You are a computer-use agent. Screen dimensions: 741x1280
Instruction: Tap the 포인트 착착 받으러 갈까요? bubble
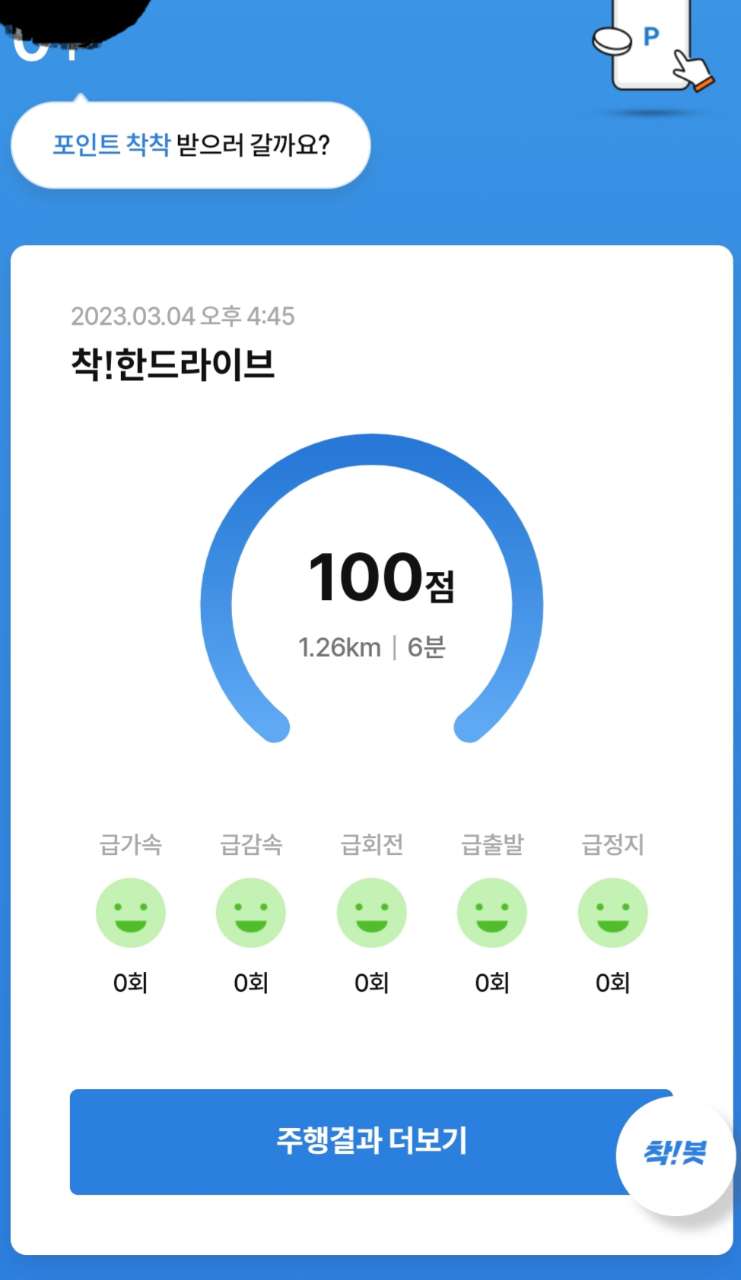point(190,145)
